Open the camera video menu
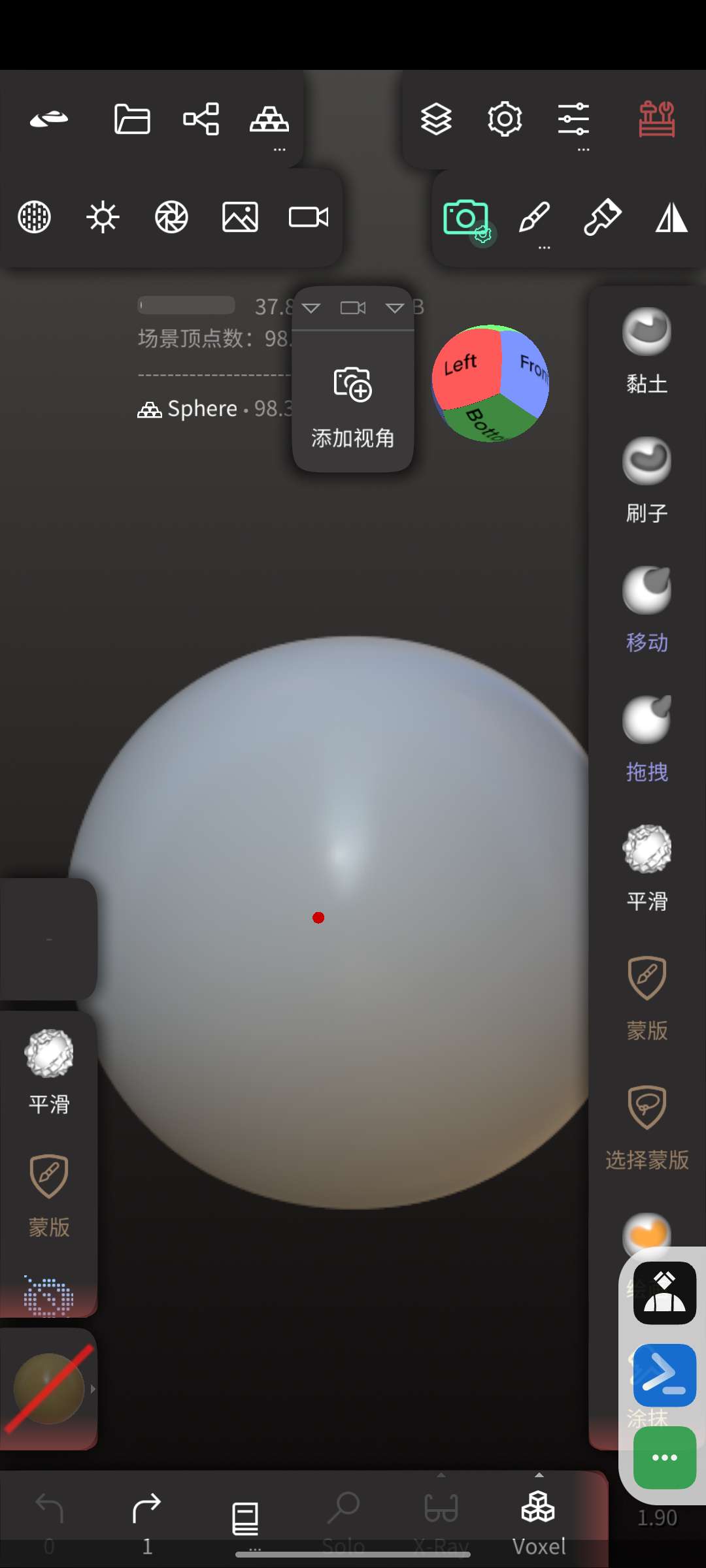 coord(309,217)
